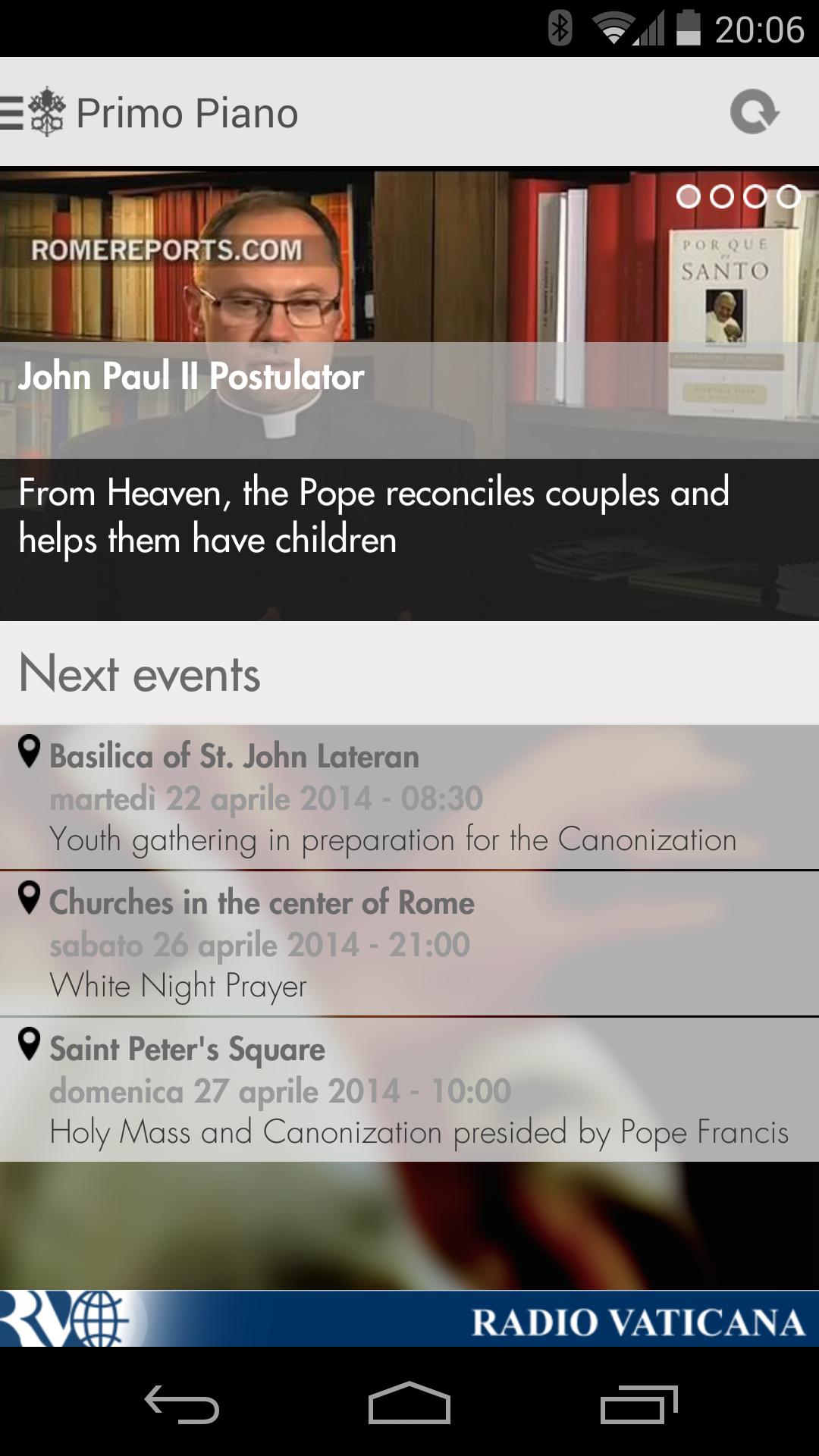Refresh the feed with the reload icon
The image size is (819, 1456).
753,112
